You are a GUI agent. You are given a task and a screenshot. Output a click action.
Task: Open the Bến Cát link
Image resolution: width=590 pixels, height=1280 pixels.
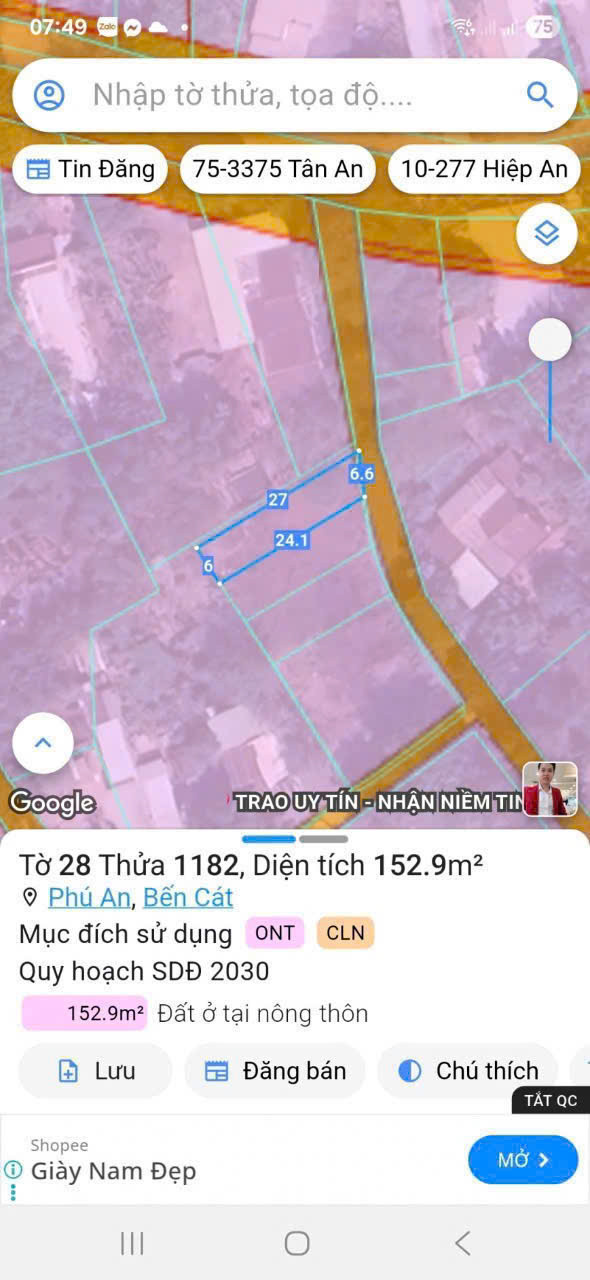tap(188, 897)
